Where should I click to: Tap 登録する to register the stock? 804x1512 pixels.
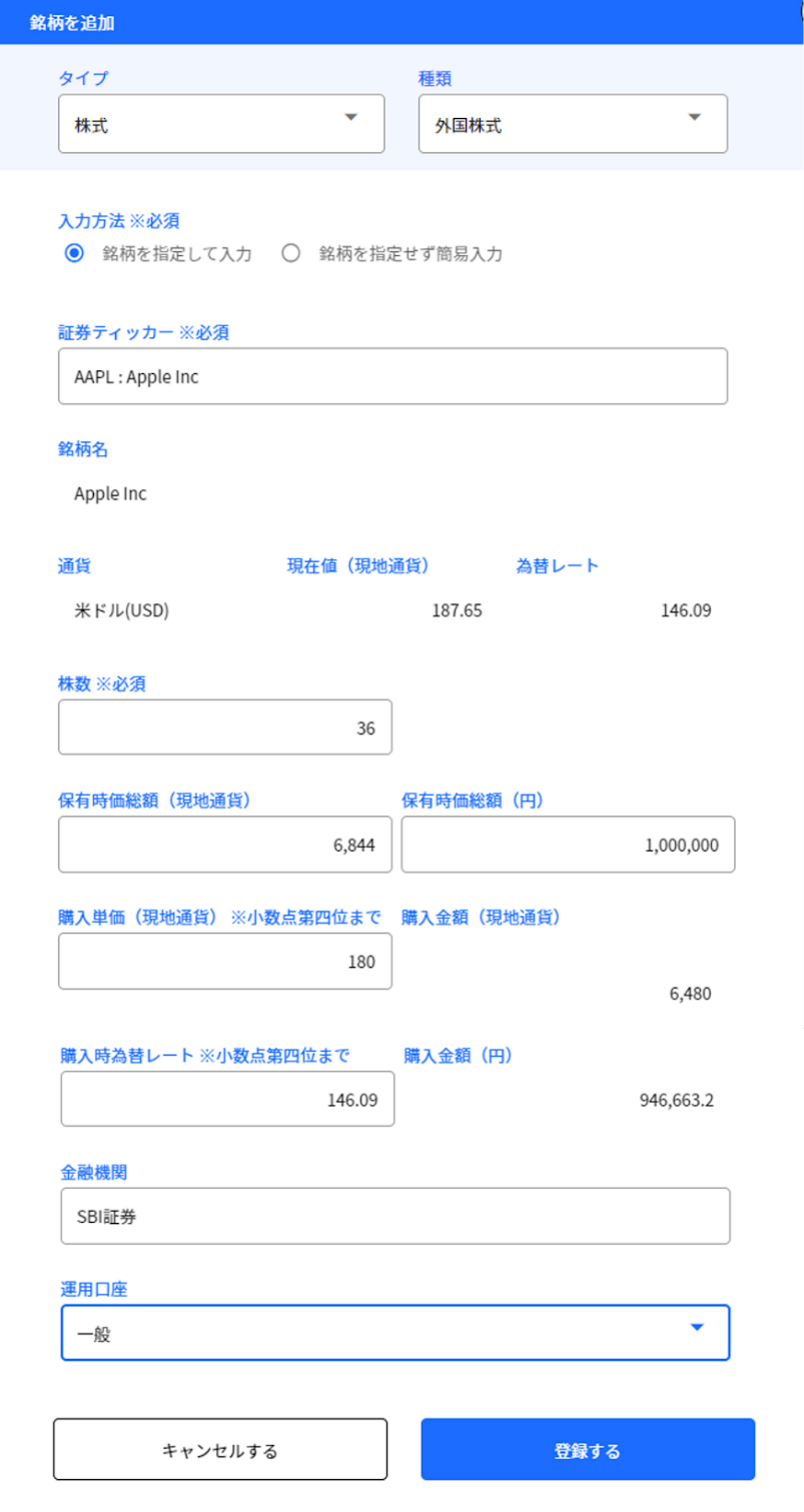pos(588,1449)
